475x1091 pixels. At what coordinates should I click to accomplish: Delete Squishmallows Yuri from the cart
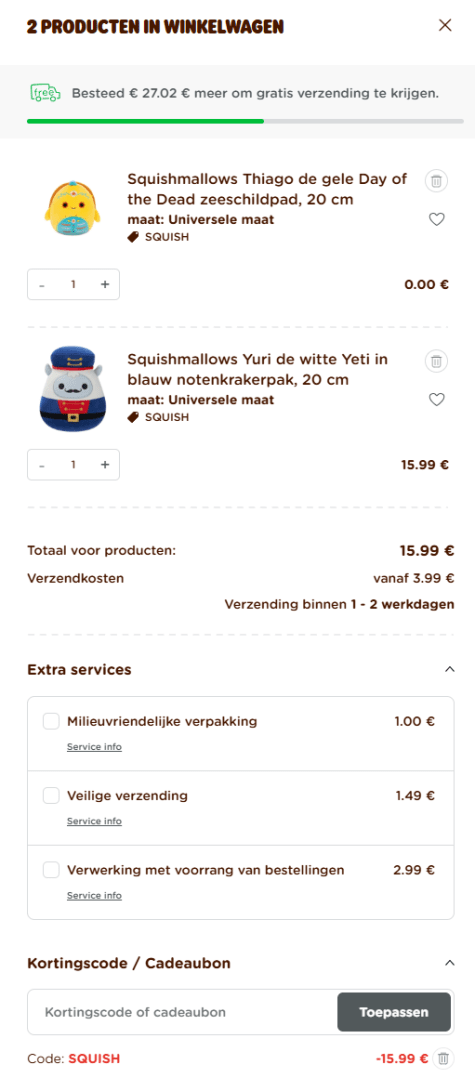[x=436, y=362]
